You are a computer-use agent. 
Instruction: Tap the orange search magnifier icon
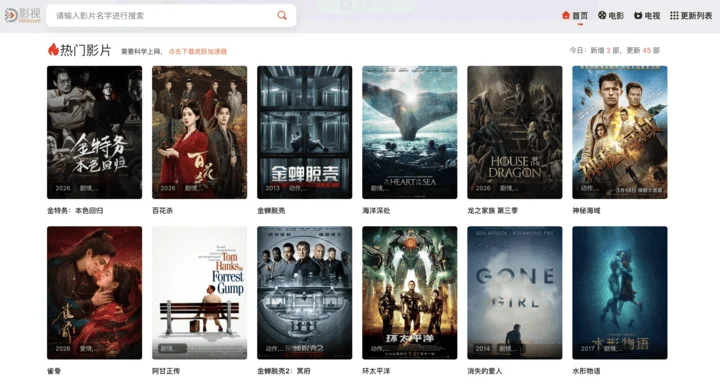pos(282,16)
